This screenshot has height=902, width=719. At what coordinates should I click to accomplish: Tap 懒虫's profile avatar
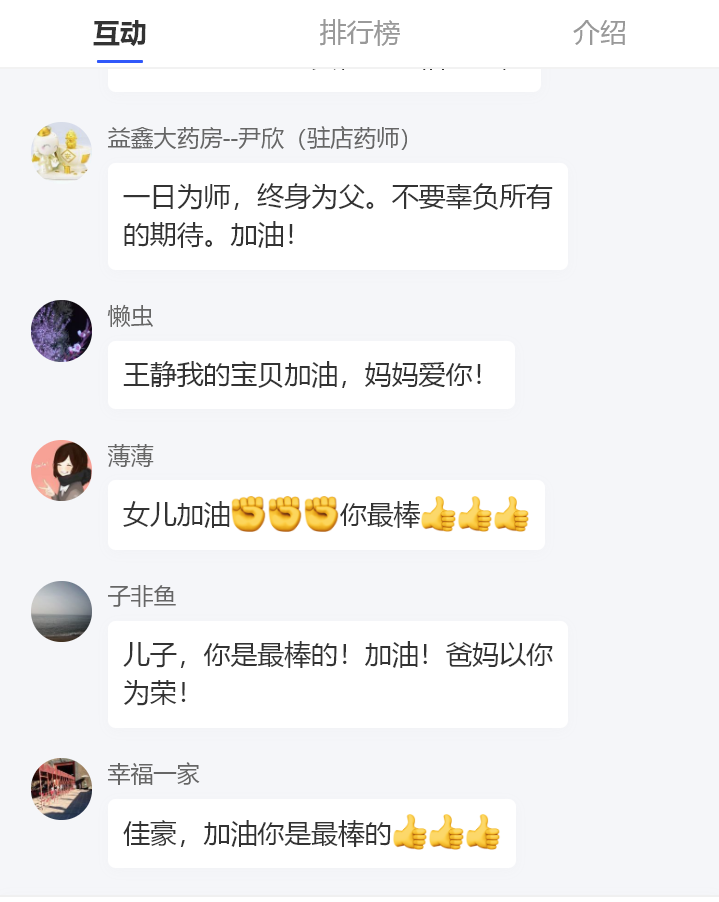pyautogui.click(x=61, y=331)
